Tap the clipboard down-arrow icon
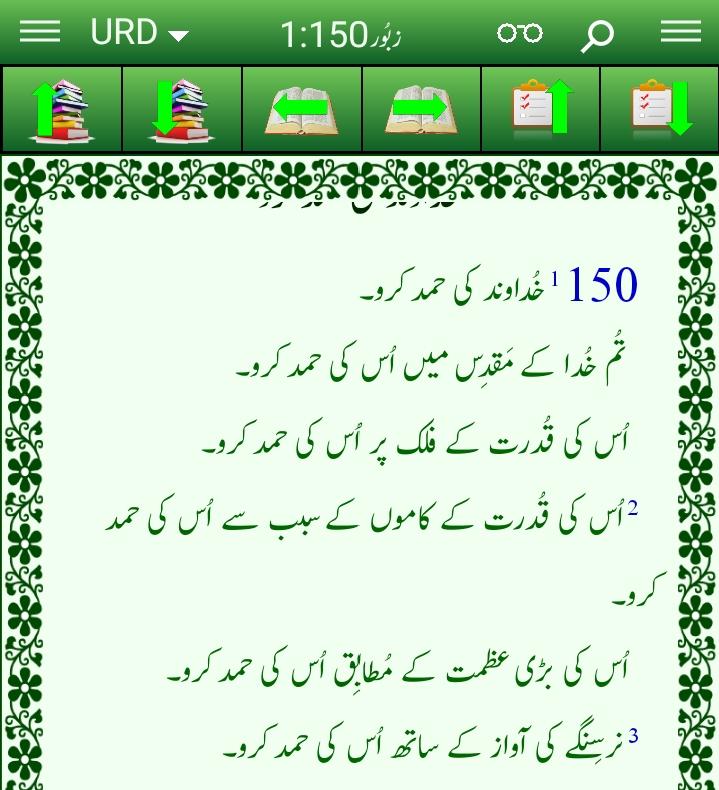The image size is (719, 790). (x=660, y=109)
